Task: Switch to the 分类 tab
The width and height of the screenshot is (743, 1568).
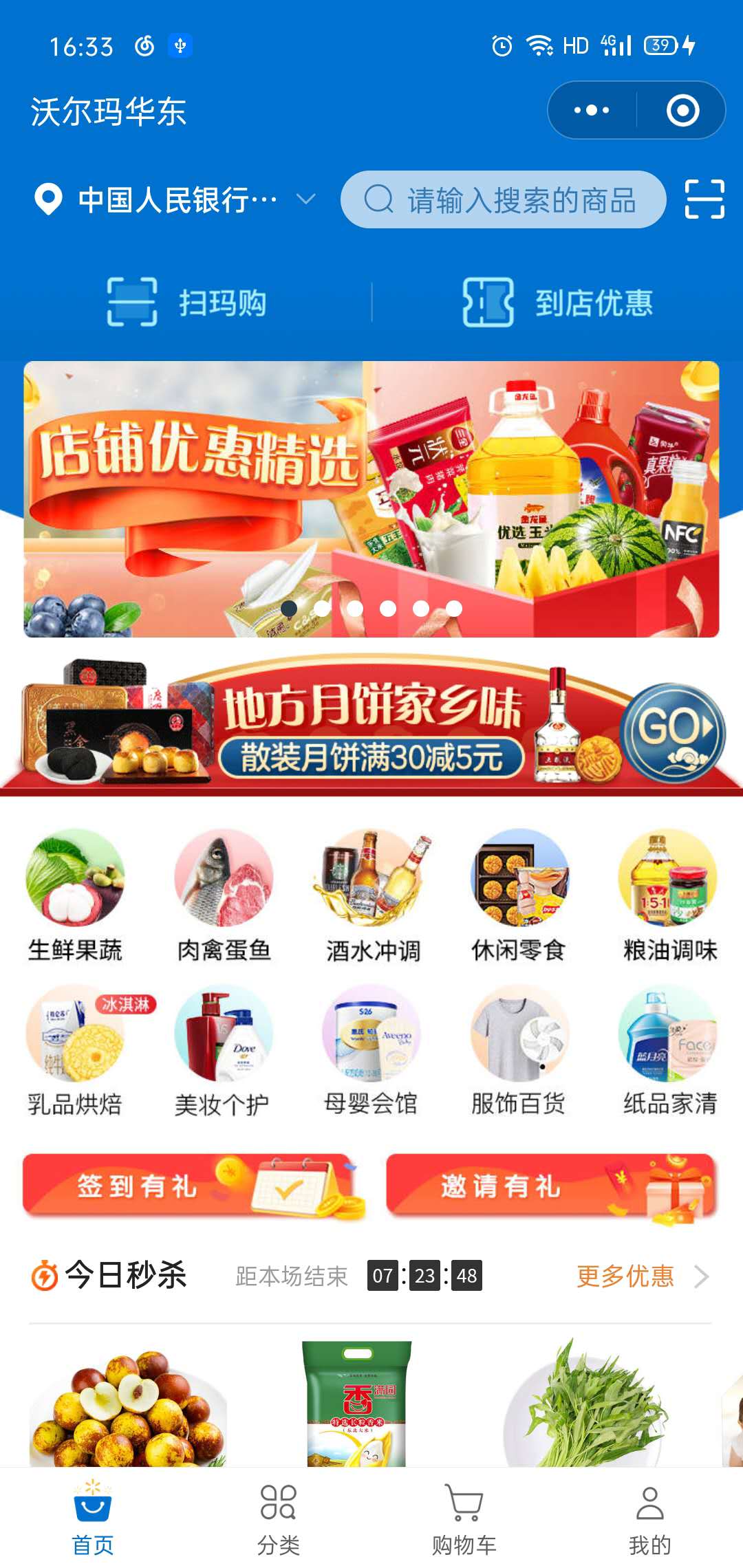Action: (x=279, y=1520)
